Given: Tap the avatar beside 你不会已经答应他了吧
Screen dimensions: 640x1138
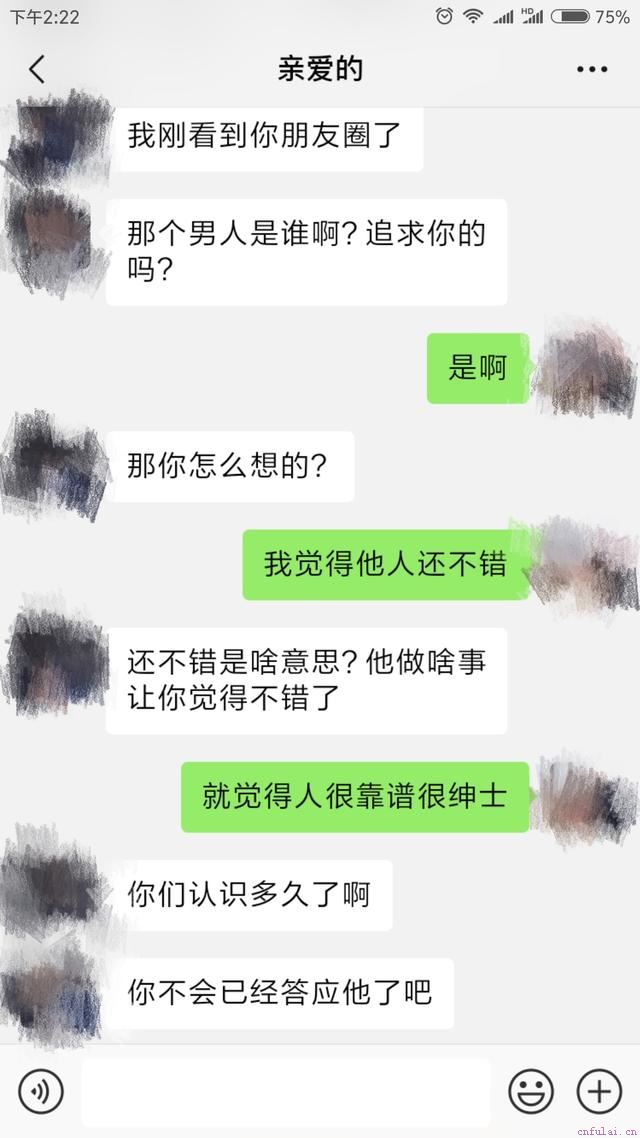Looking at the screenshot, I should (x=53, y=993).
